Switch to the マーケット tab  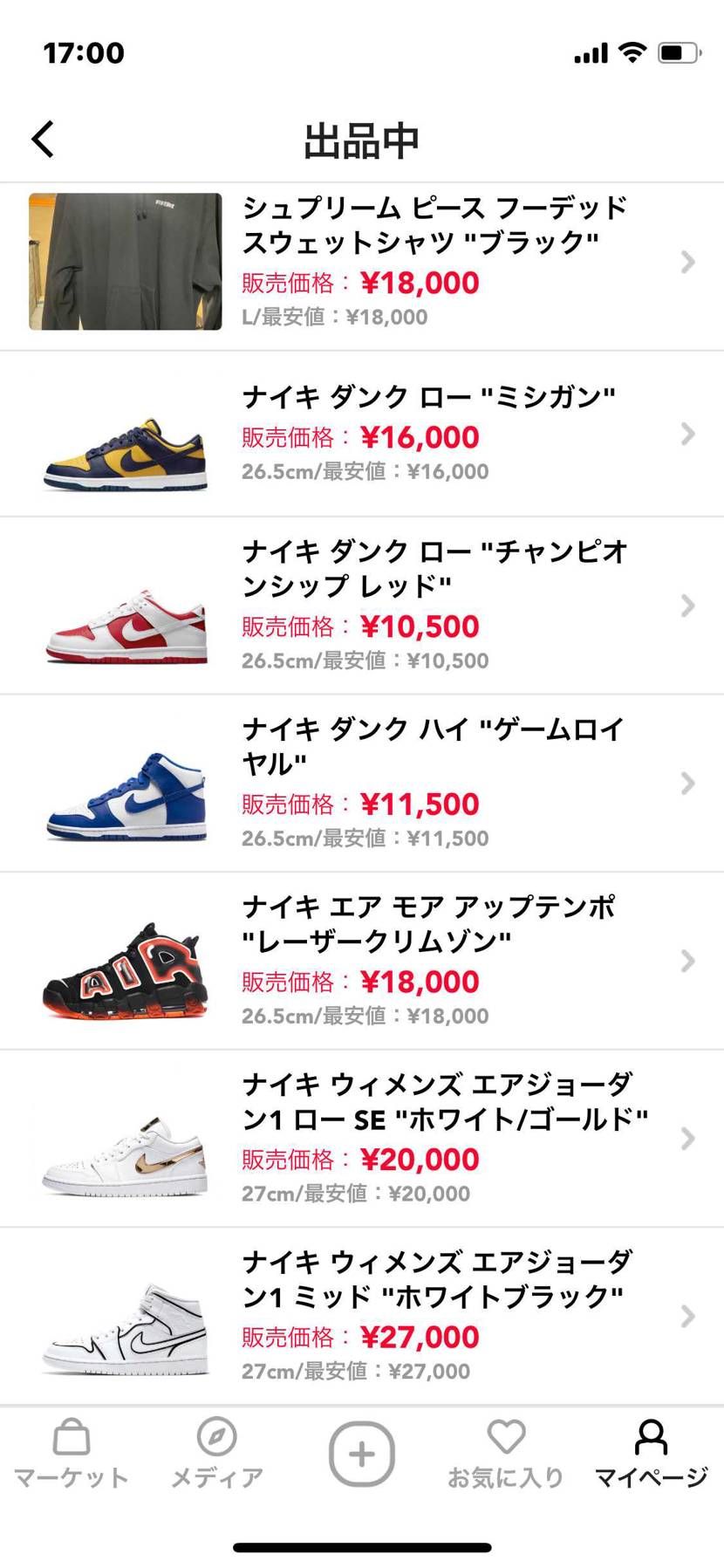click(x=72, y=1454)
